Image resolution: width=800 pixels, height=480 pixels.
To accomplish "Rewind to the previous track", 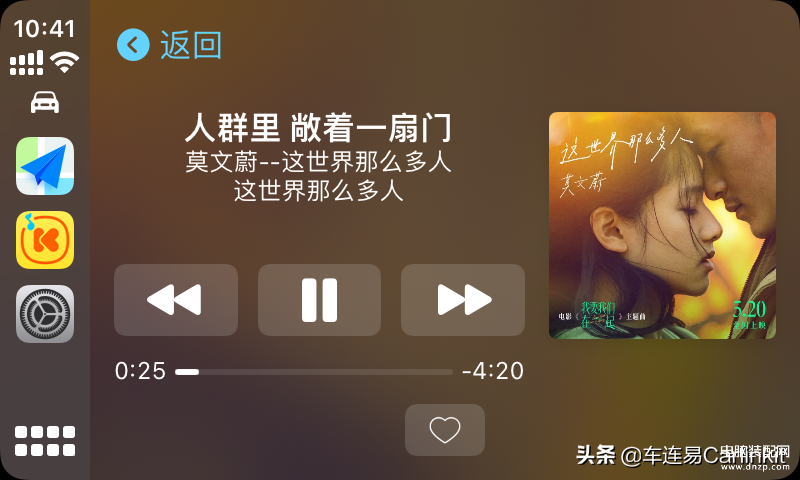I will [x=176, y=300].
